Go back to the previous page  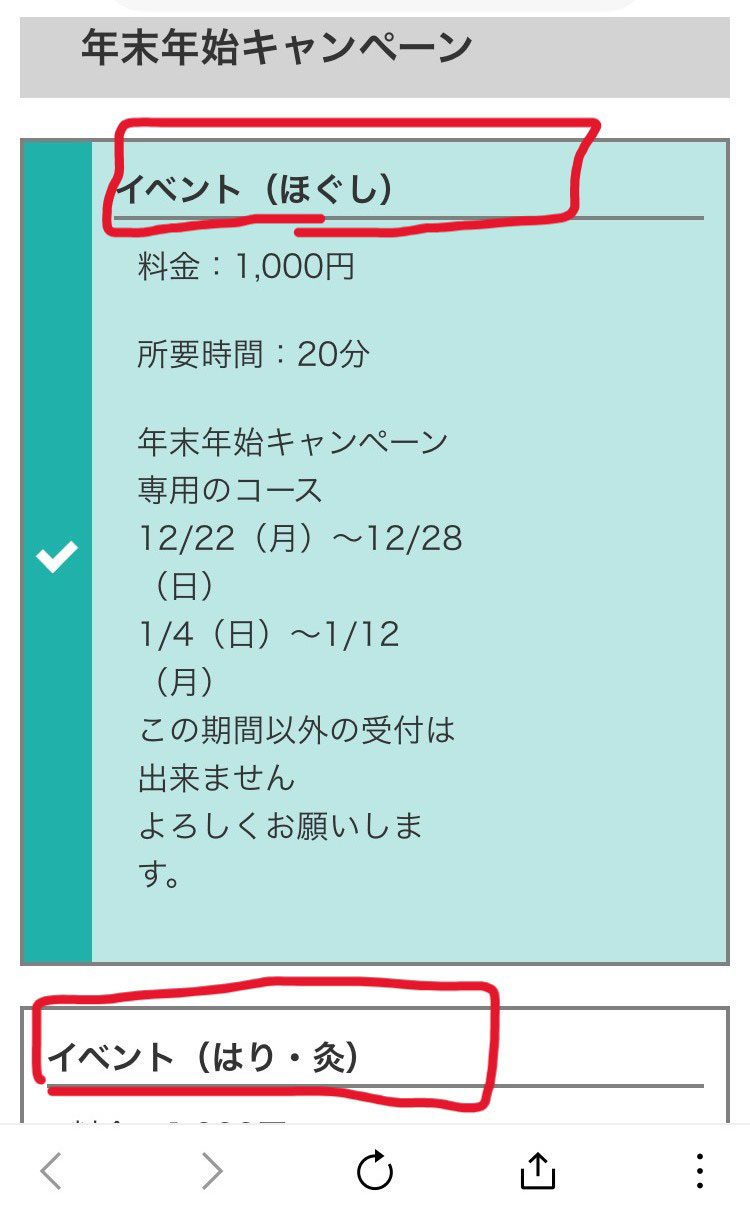coord(52,1171)
